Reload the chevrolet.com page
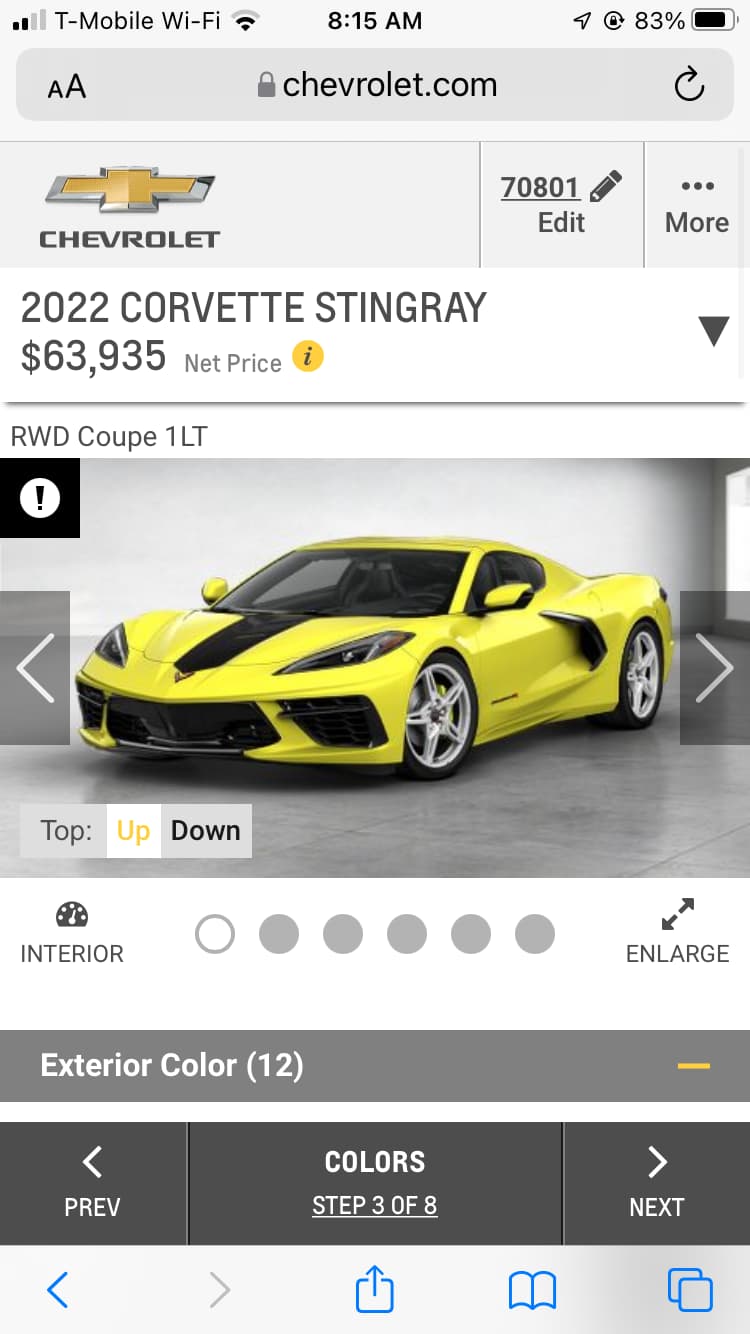 coord(689,86)
